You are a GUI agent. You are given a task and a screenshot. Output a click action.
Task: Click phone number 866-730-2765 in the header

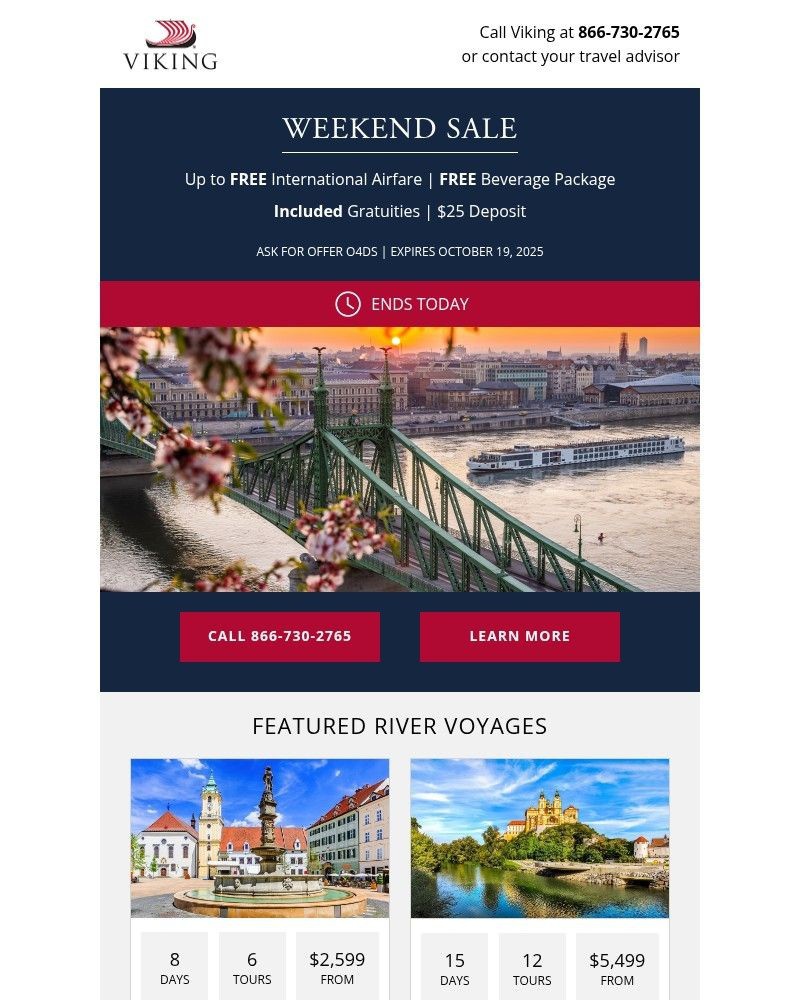[x=628, y=32]
